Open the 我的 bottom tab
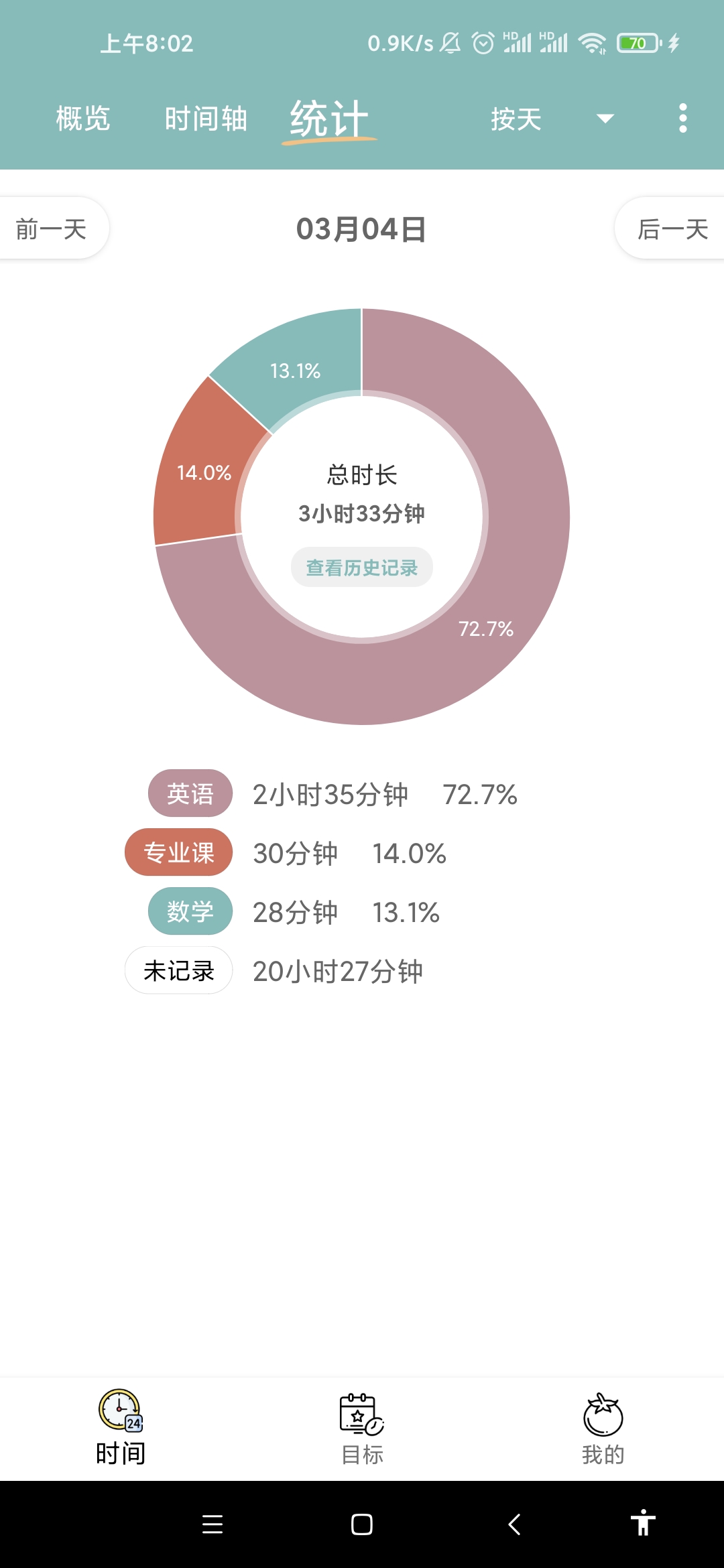This screenshot has height=1568, width=724. click(603, 1427)
